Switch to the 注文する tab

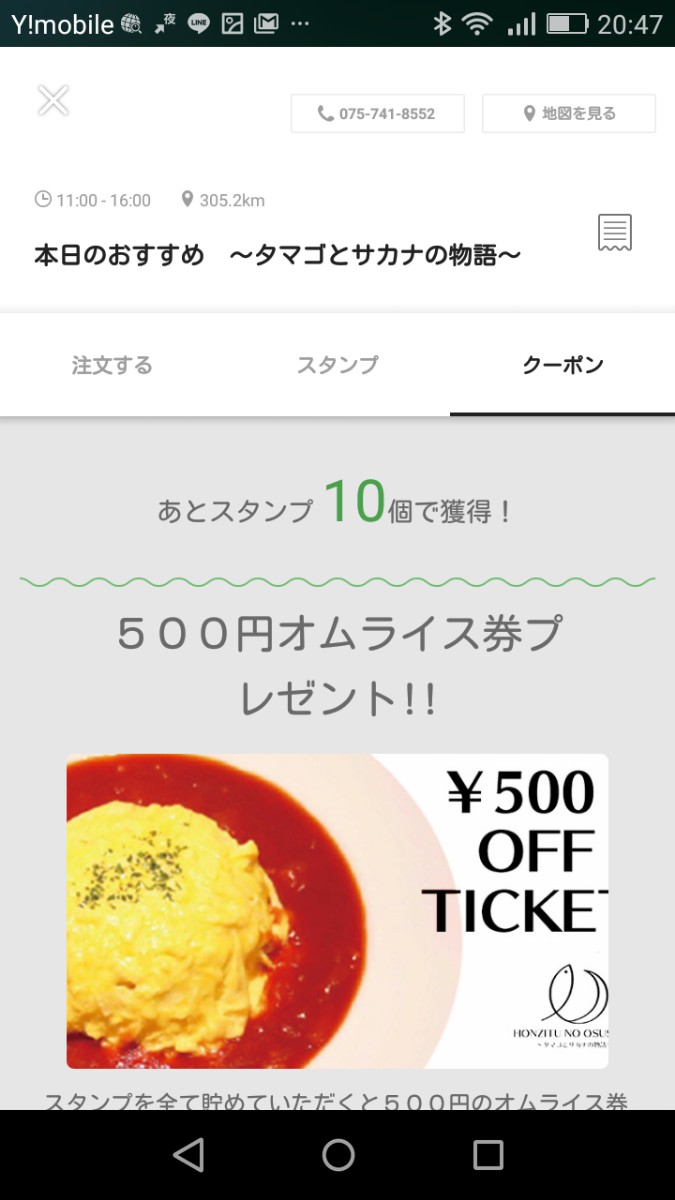pos(112,365)
